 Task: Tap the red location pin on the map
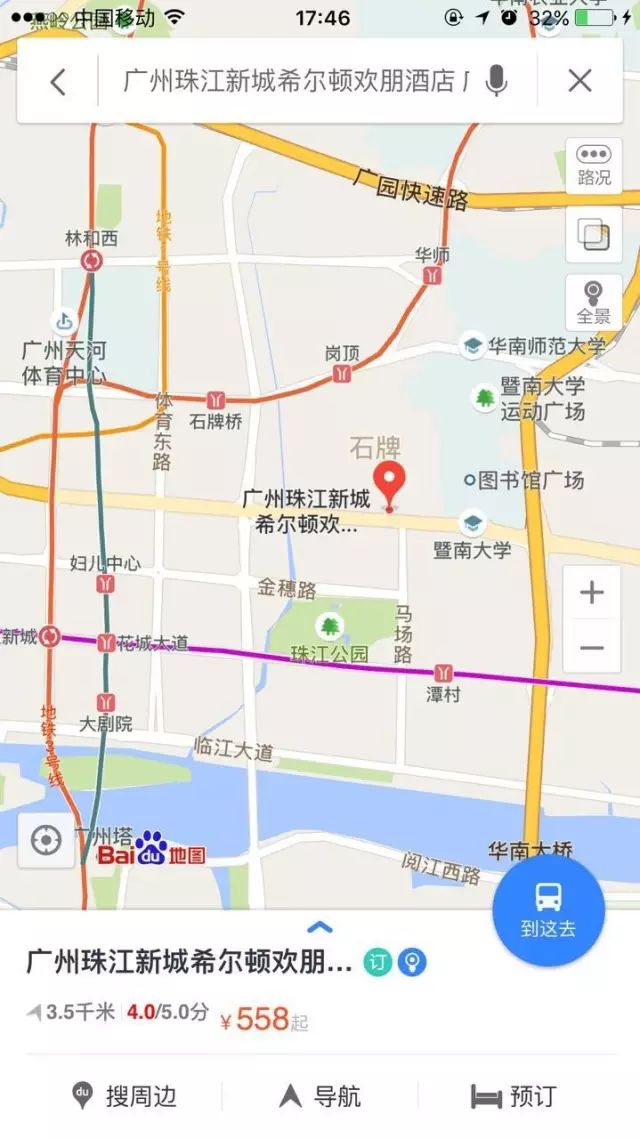click(x=389, y=487)
